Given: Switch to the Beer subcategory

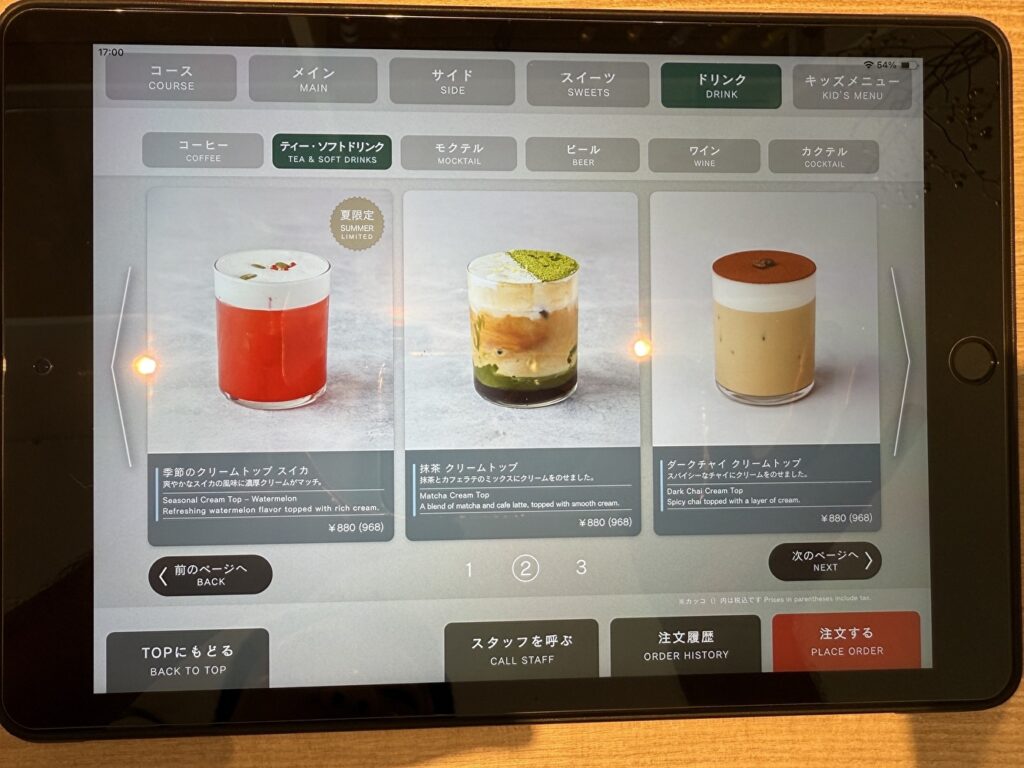Looking at the screenshot, I should click(583, 155).
